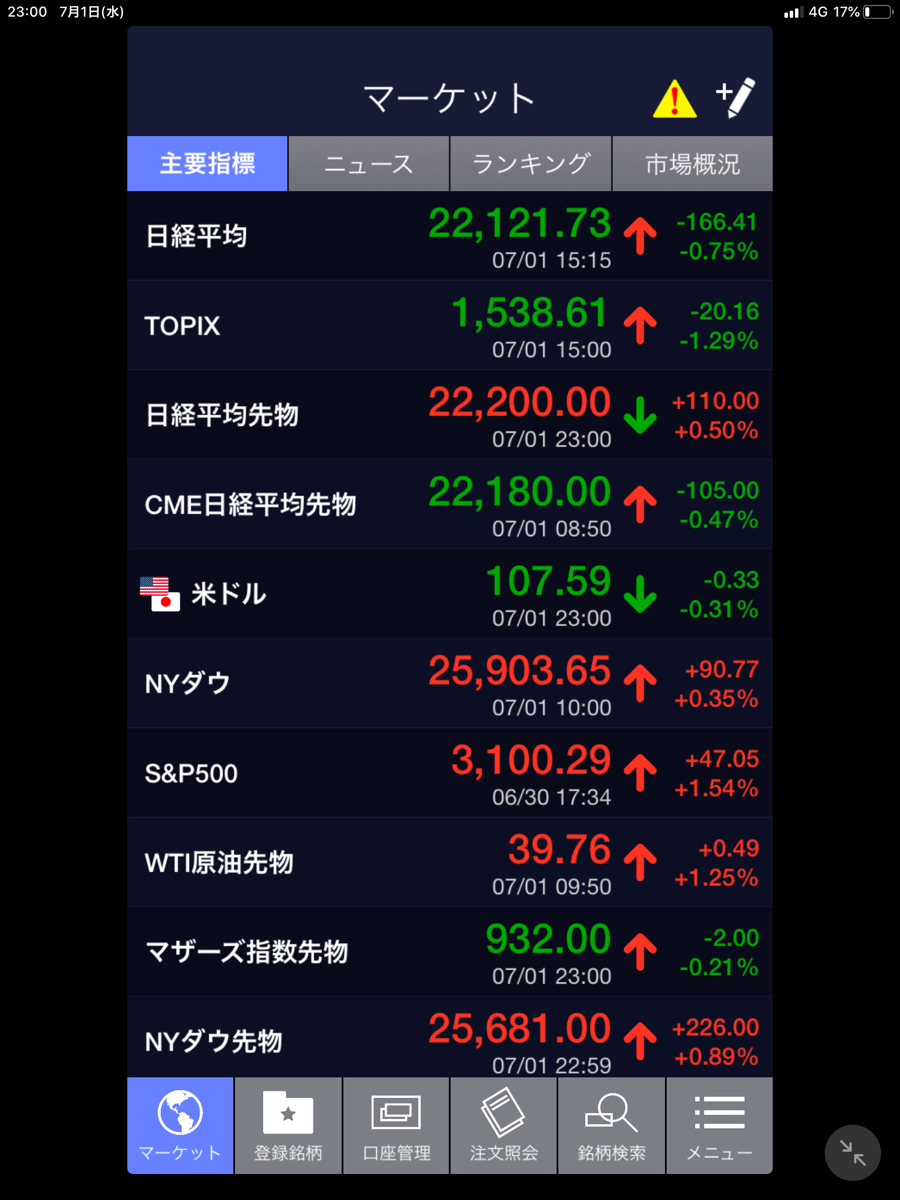Viewport: 900px width, 1200px height.
Task: Go to 登録銘柄 in bottom bar
Action: click(x=288, y=1125)
